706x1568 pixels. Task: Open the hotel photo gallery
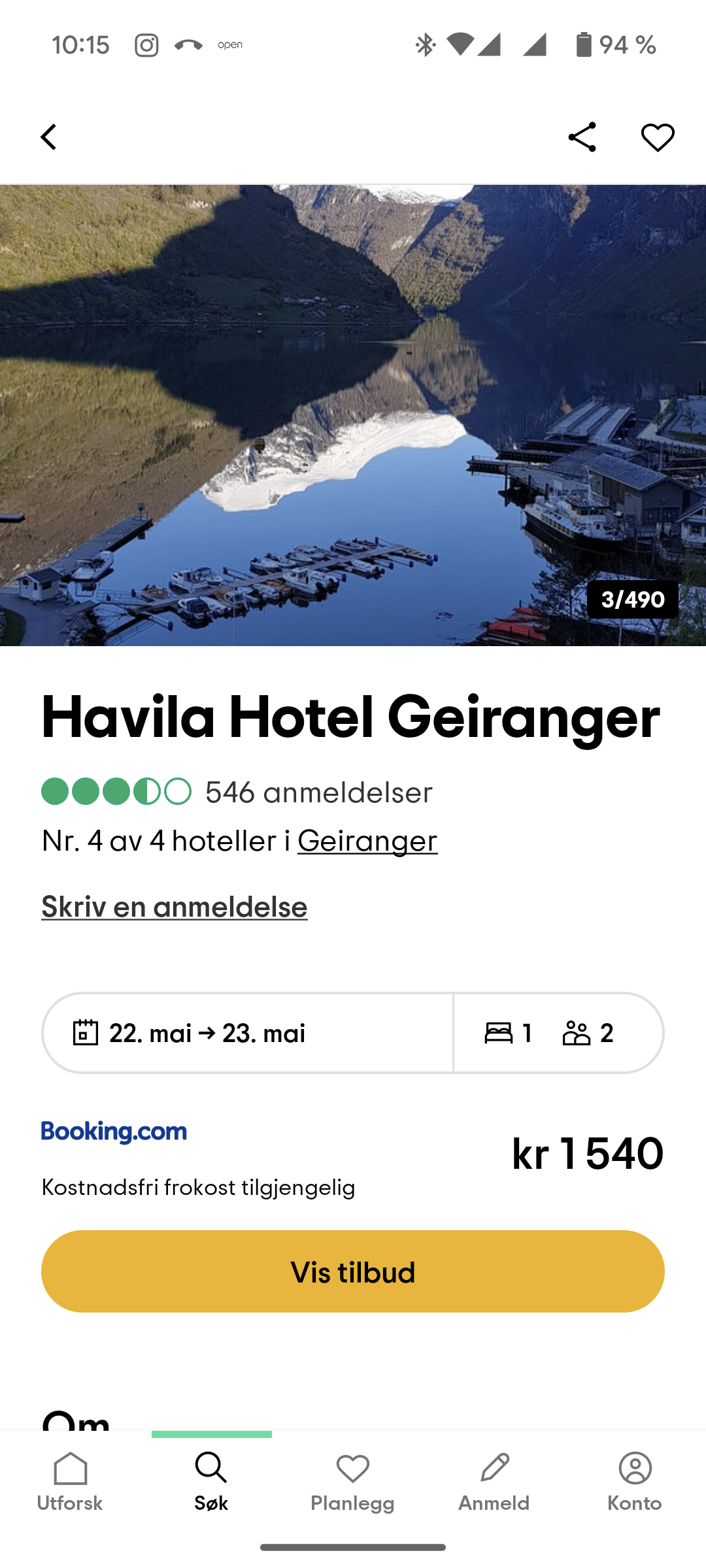click(353, 415)
